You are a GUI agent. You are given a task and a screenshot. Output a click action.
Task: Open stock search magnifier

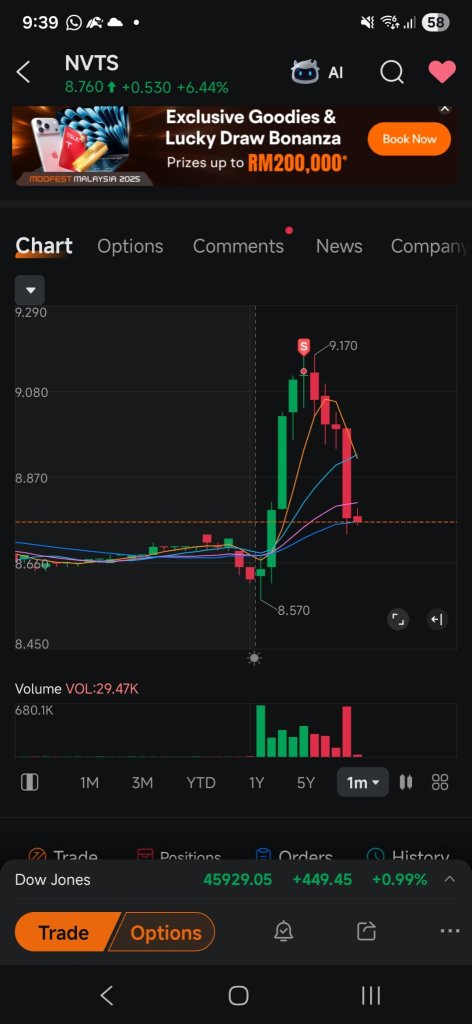pyautogui.click(x=392, y=72)
